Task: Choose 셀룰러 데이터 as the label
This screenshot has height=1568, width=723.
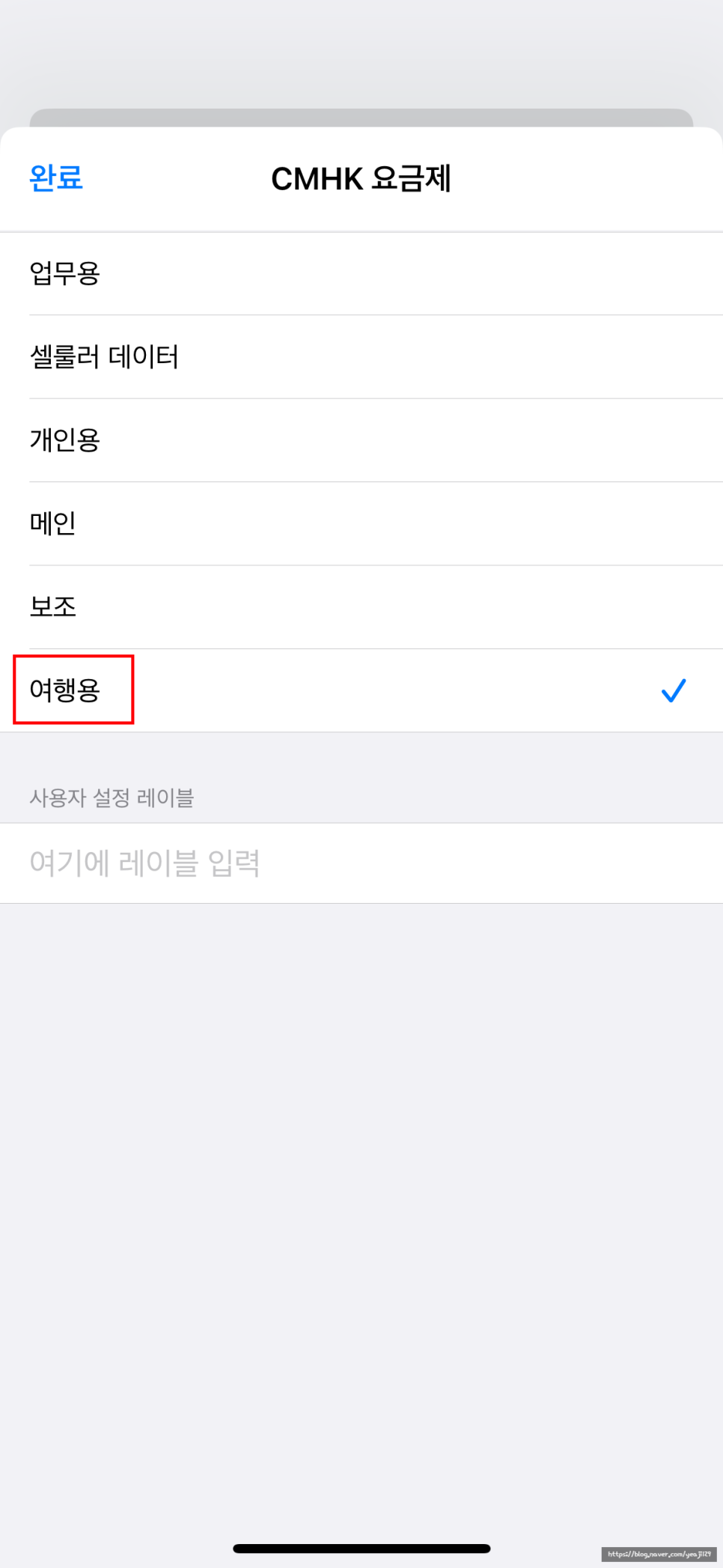Action: pyautogui.click(x=361, y=357)
